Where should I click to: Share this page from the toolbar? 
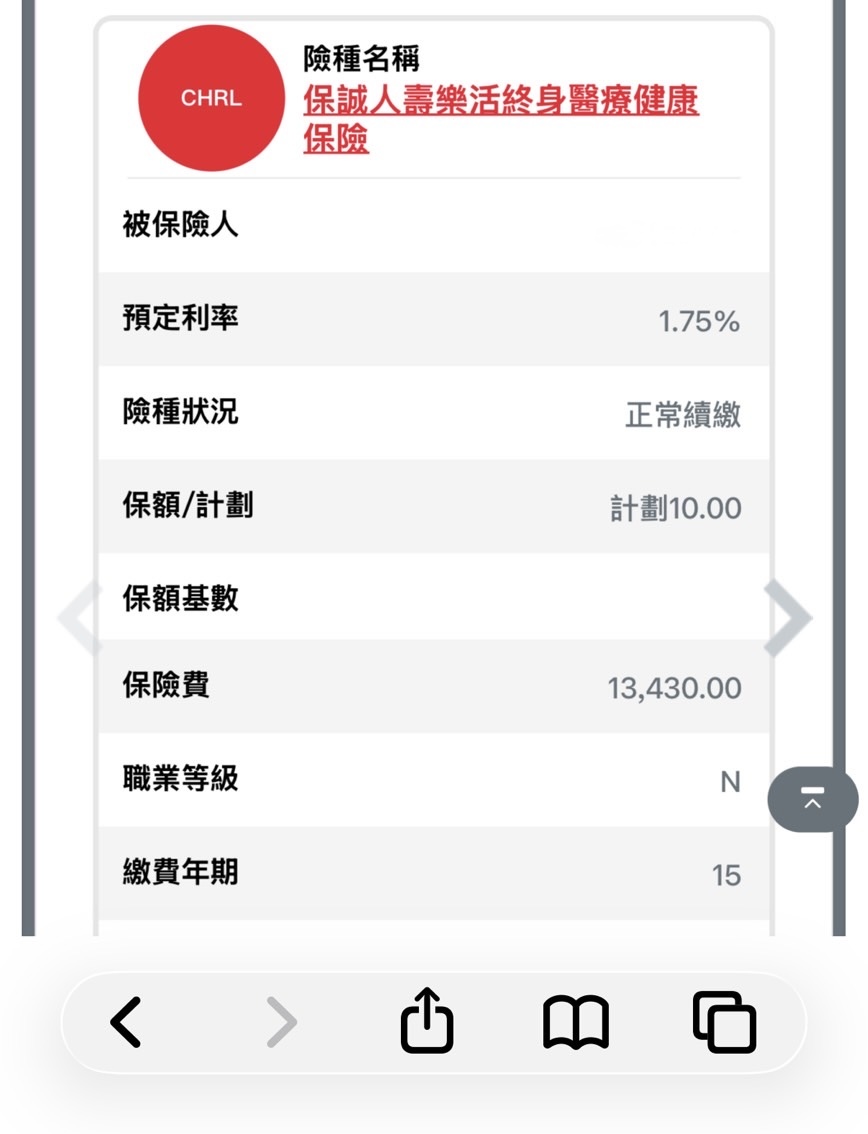(427, 1021)
